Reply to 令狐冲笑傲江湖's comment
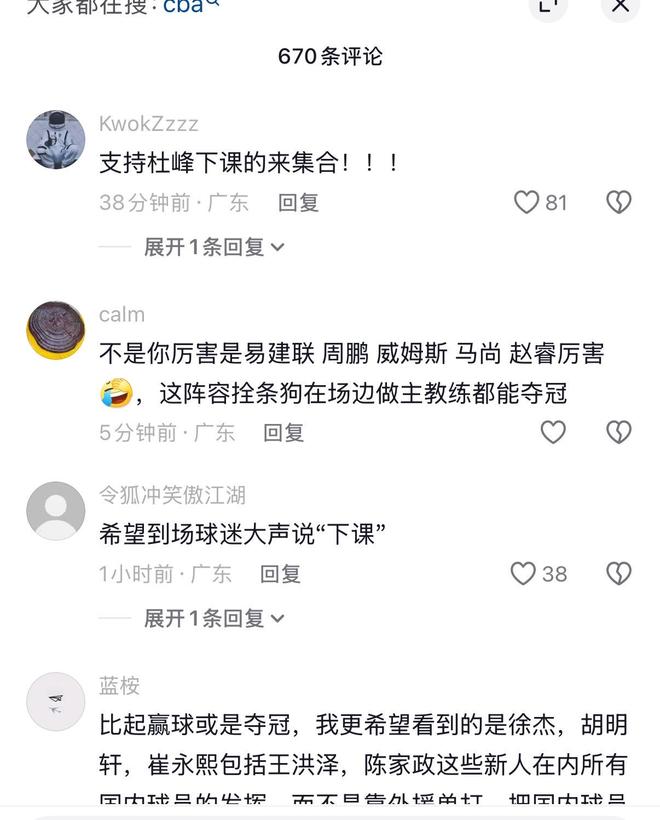Screen dimensions: 660x820 [280, 573]
